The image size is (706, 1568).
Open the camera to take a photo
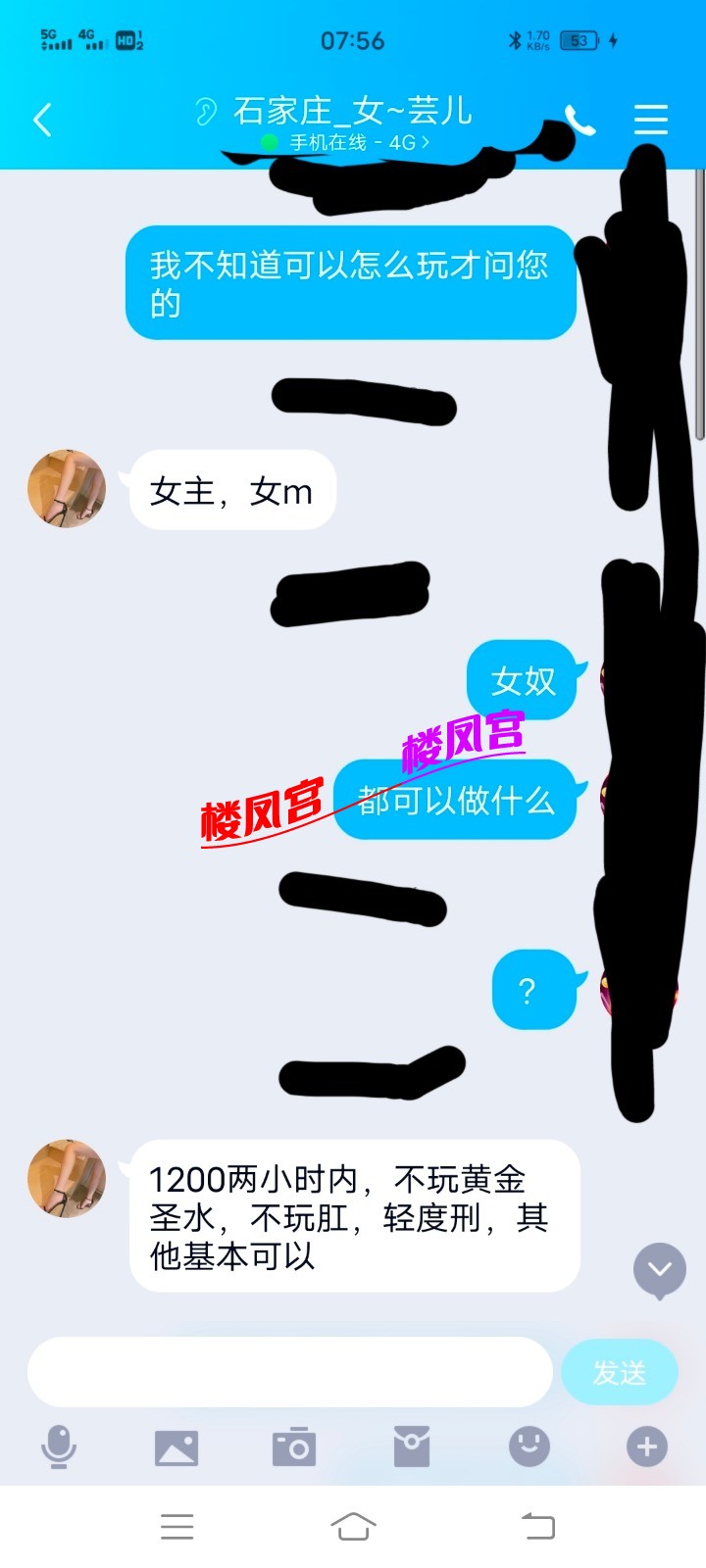click(294, 1446)
